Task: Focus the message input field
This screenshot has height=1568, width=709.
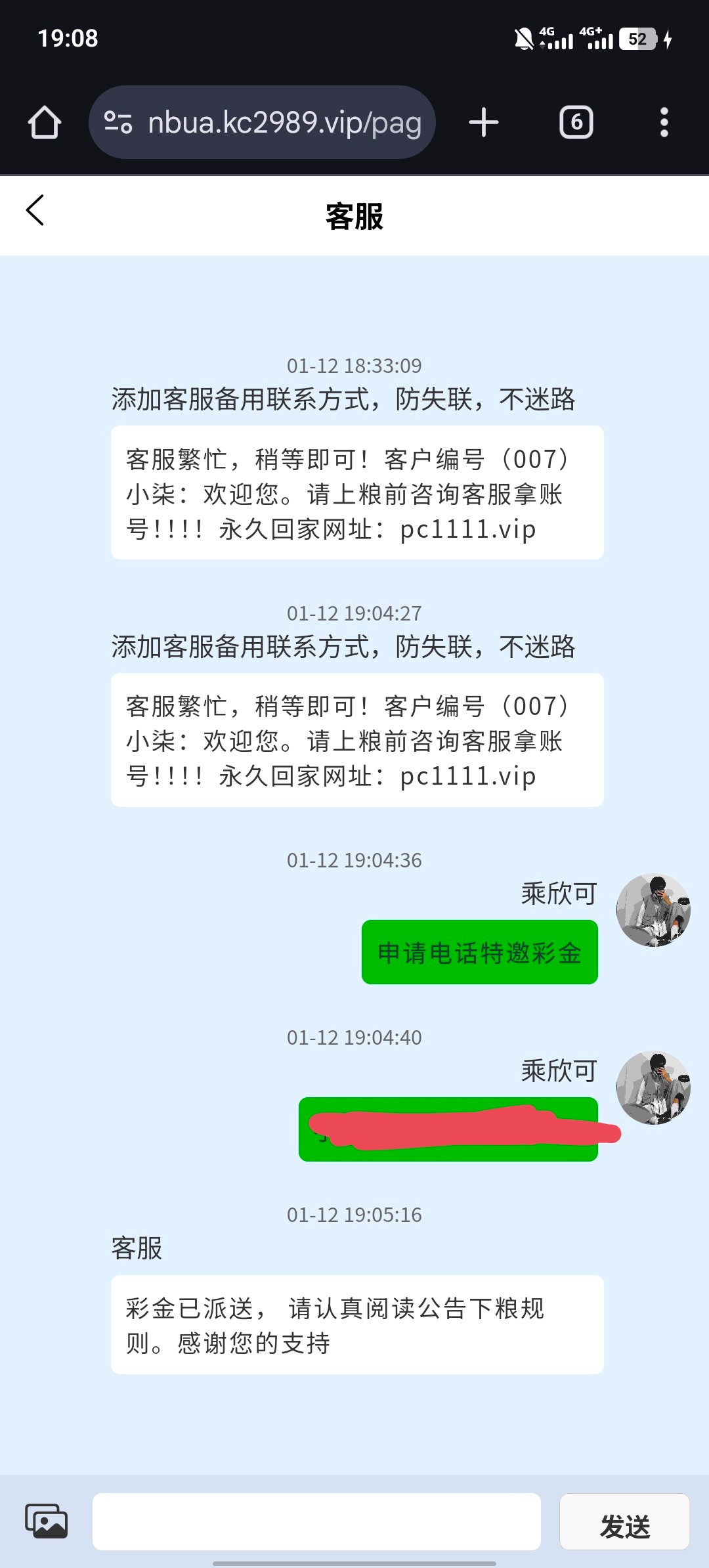Action: click(316, 1521)
